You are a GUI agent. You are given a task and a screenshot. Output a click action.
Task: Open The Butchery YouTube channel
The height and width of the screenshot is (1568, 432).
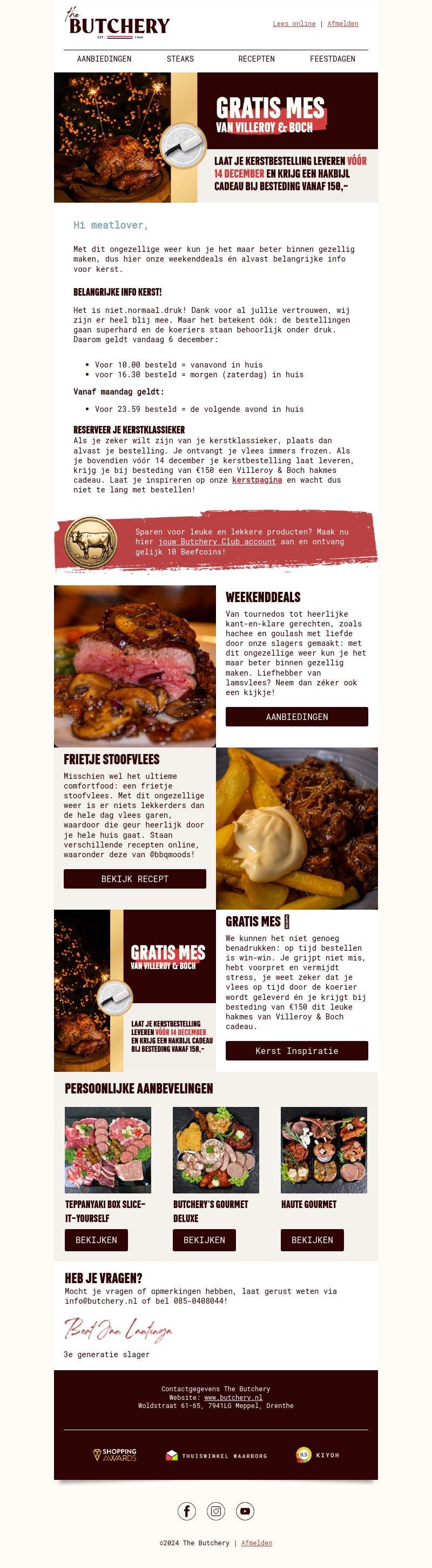[x=245, y=1511]
